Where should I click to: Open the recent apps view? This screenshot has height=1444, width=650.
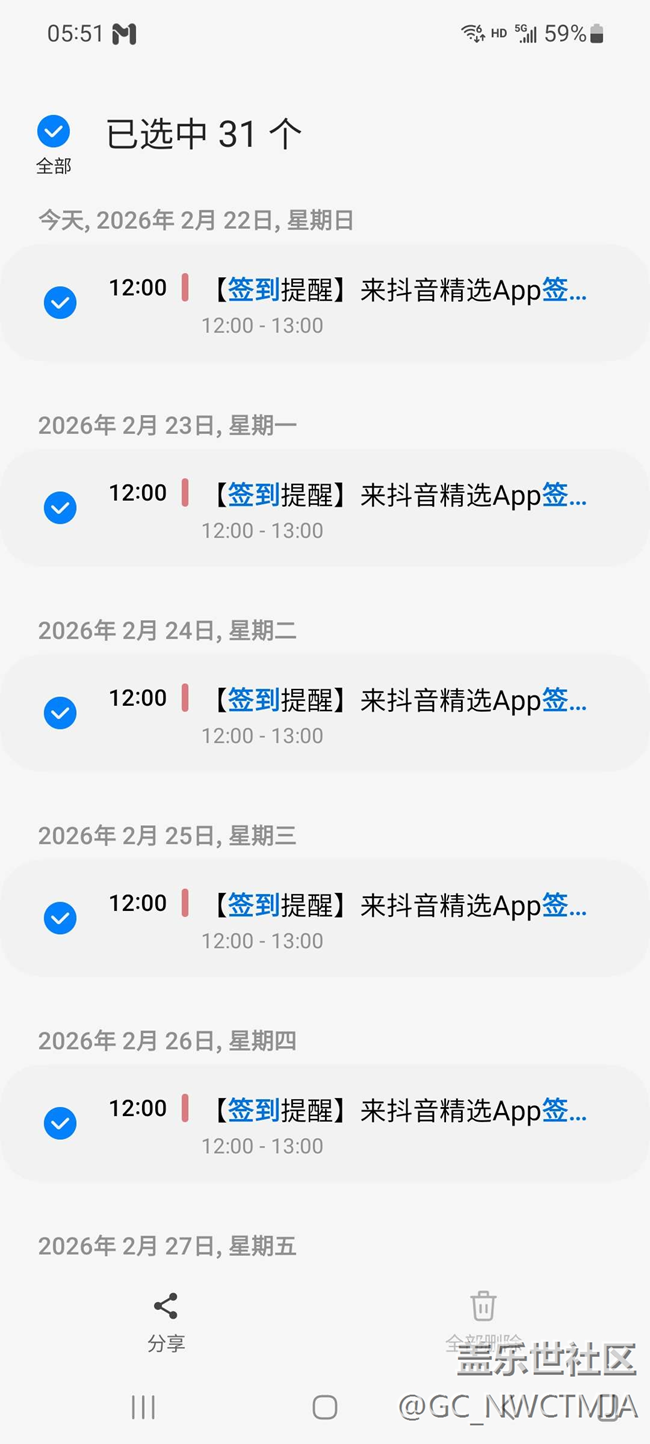click(143, 1408)
